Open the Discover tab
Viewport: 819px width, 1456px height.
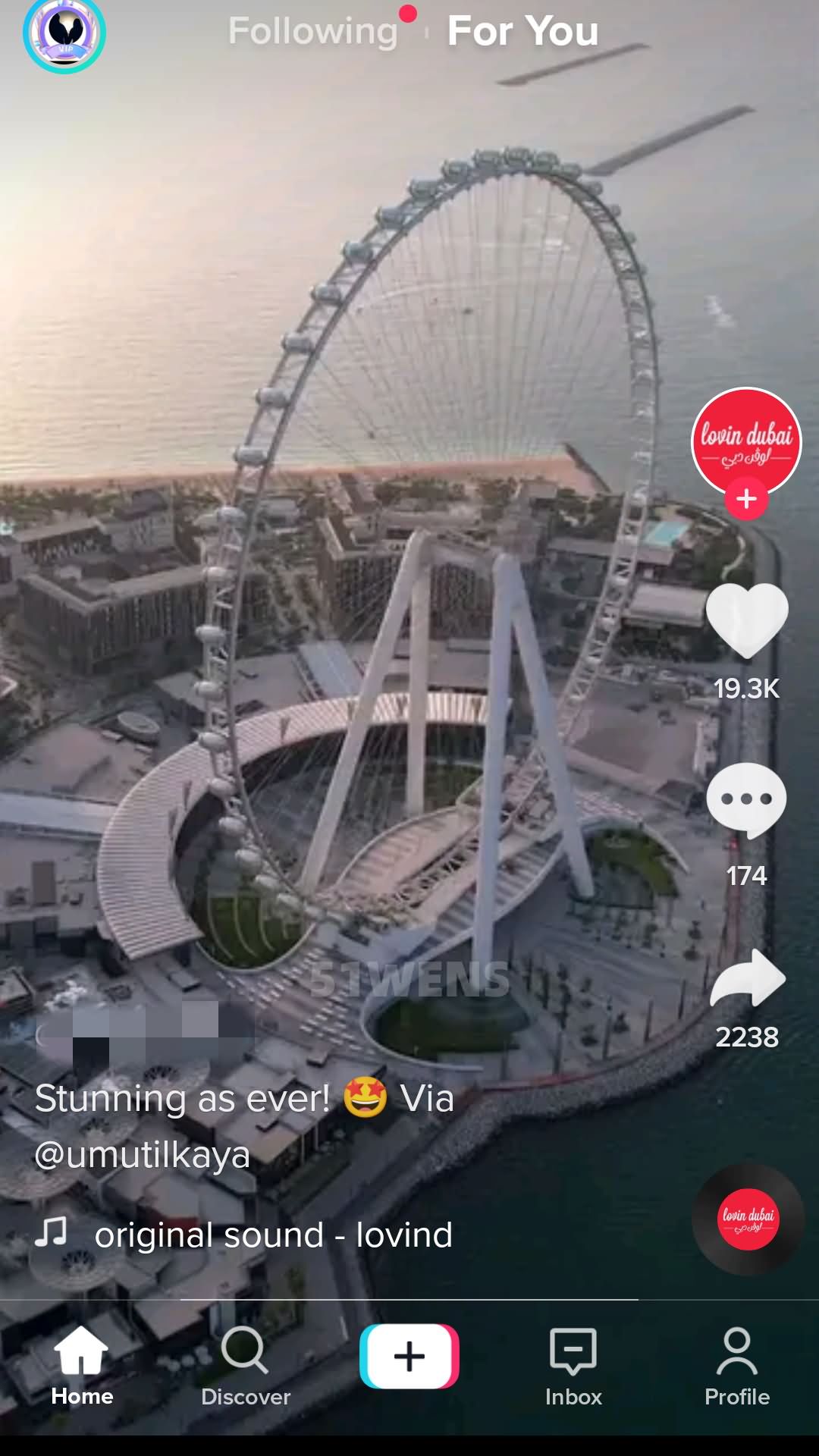[x=246, y=1366]
